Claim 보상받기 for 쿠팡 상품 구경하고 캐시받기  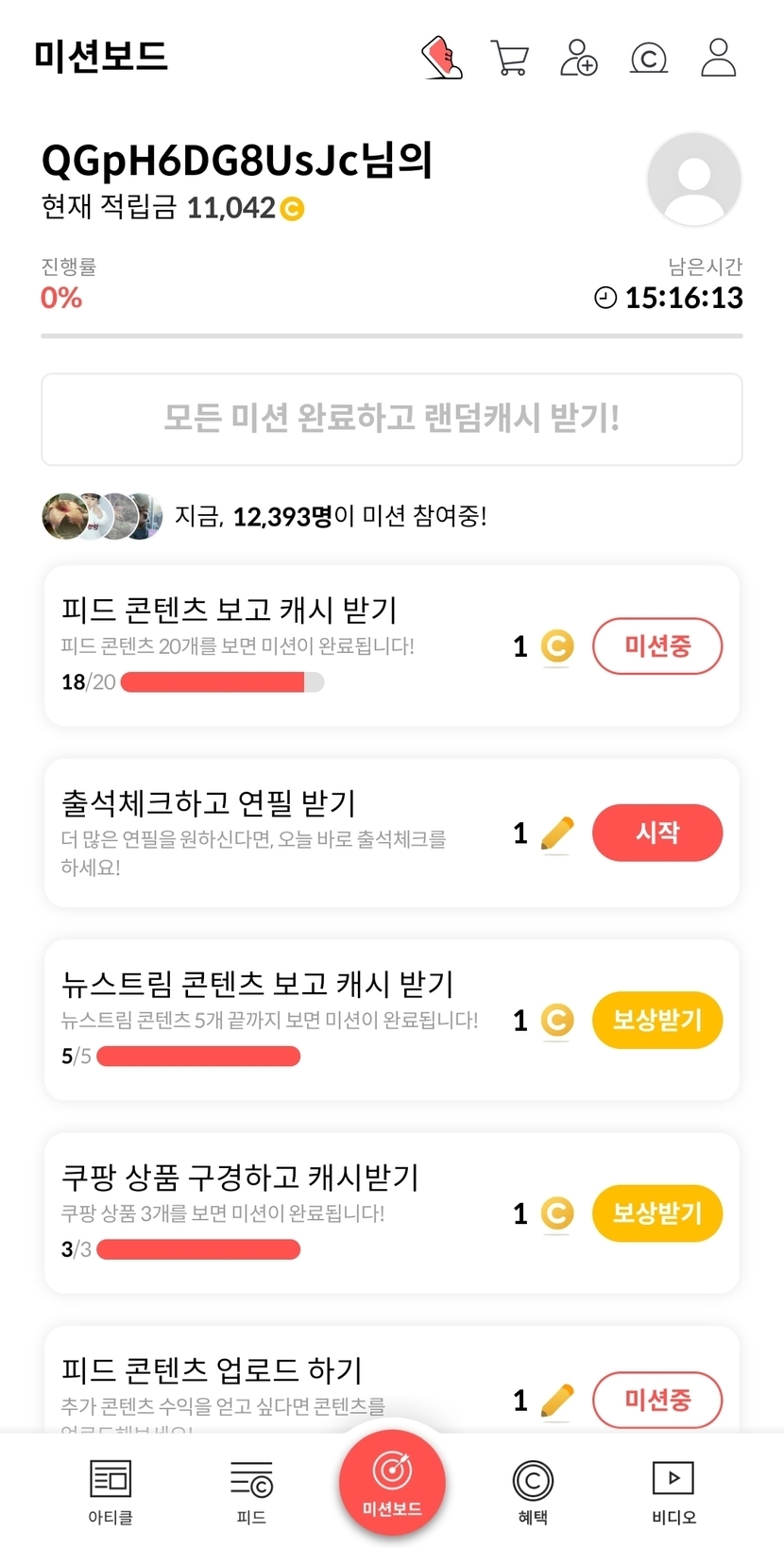[657, 1213]
